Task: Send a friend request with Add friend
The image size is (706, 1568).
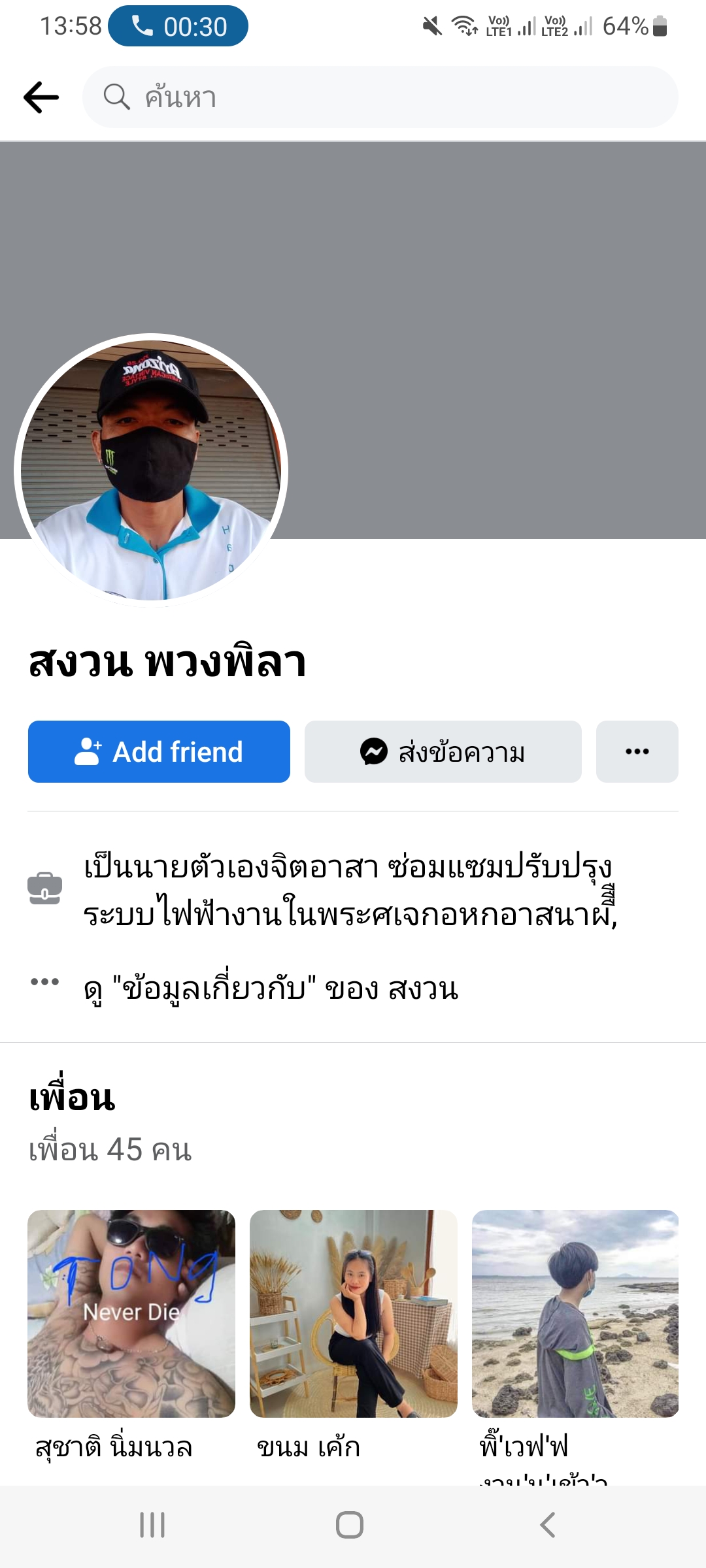Action: [159, 752]
